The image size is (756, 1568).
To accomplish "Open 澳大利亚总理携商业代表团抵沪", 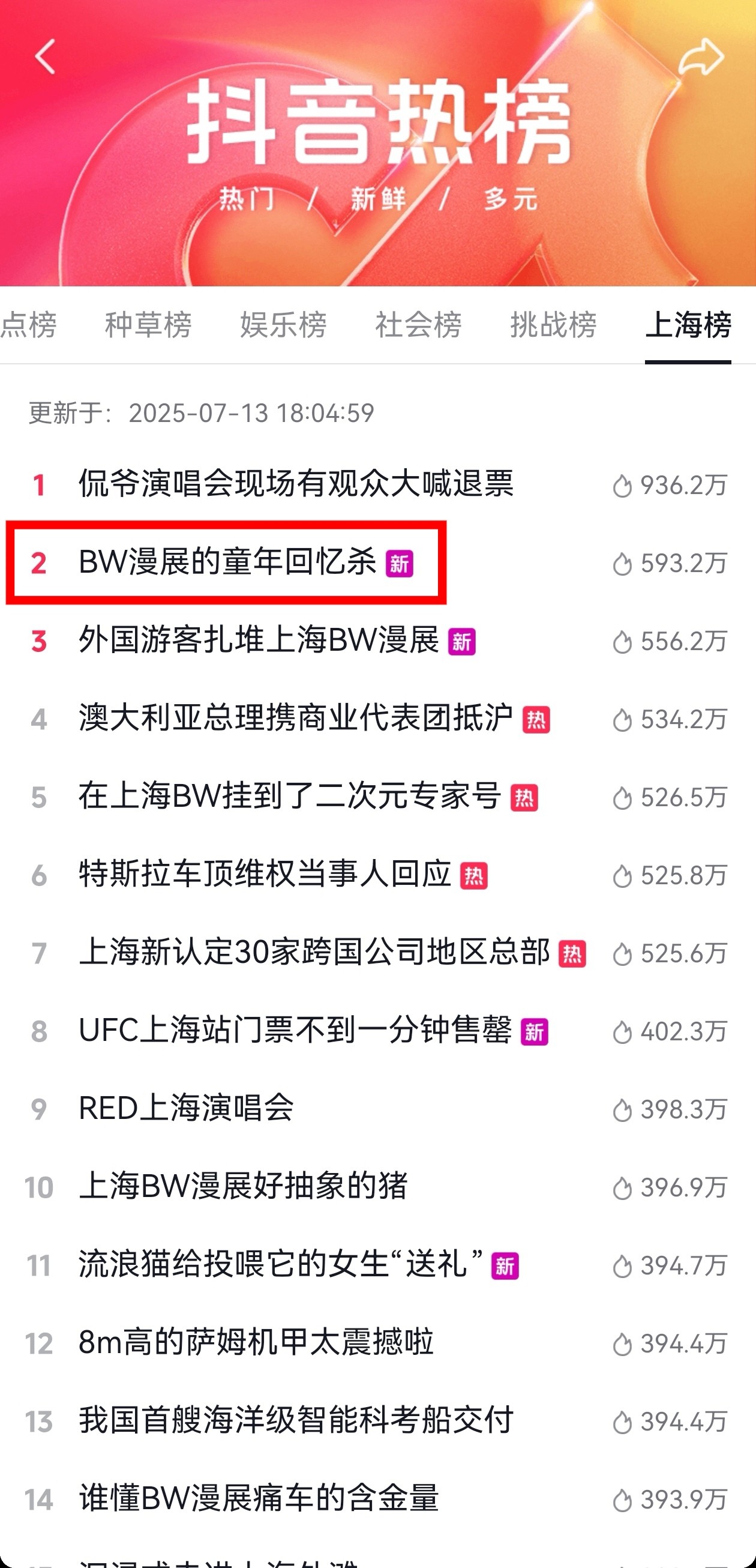I will click(296, 718).
